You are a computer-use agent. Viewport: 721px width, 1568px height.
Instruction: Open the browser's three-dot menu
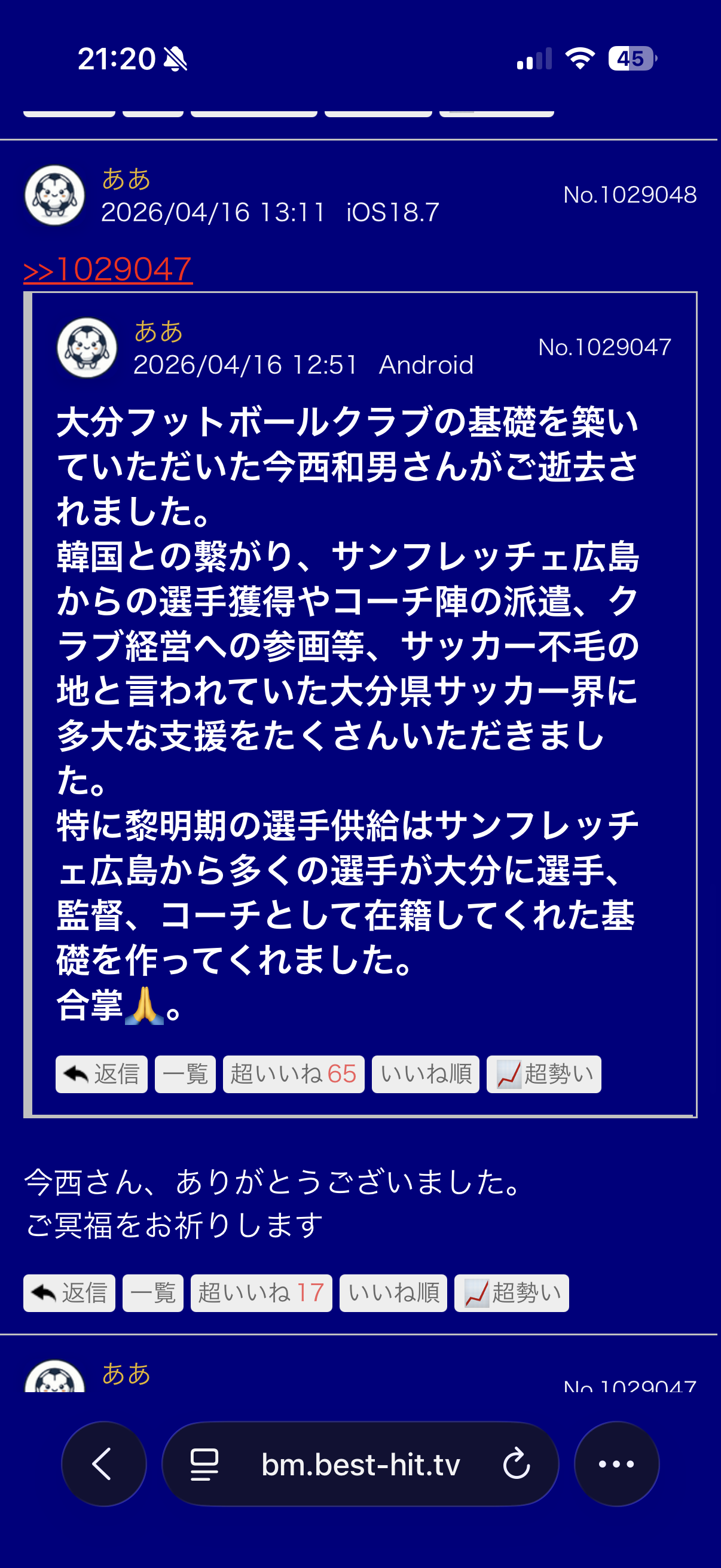[x=616, y=1464]
